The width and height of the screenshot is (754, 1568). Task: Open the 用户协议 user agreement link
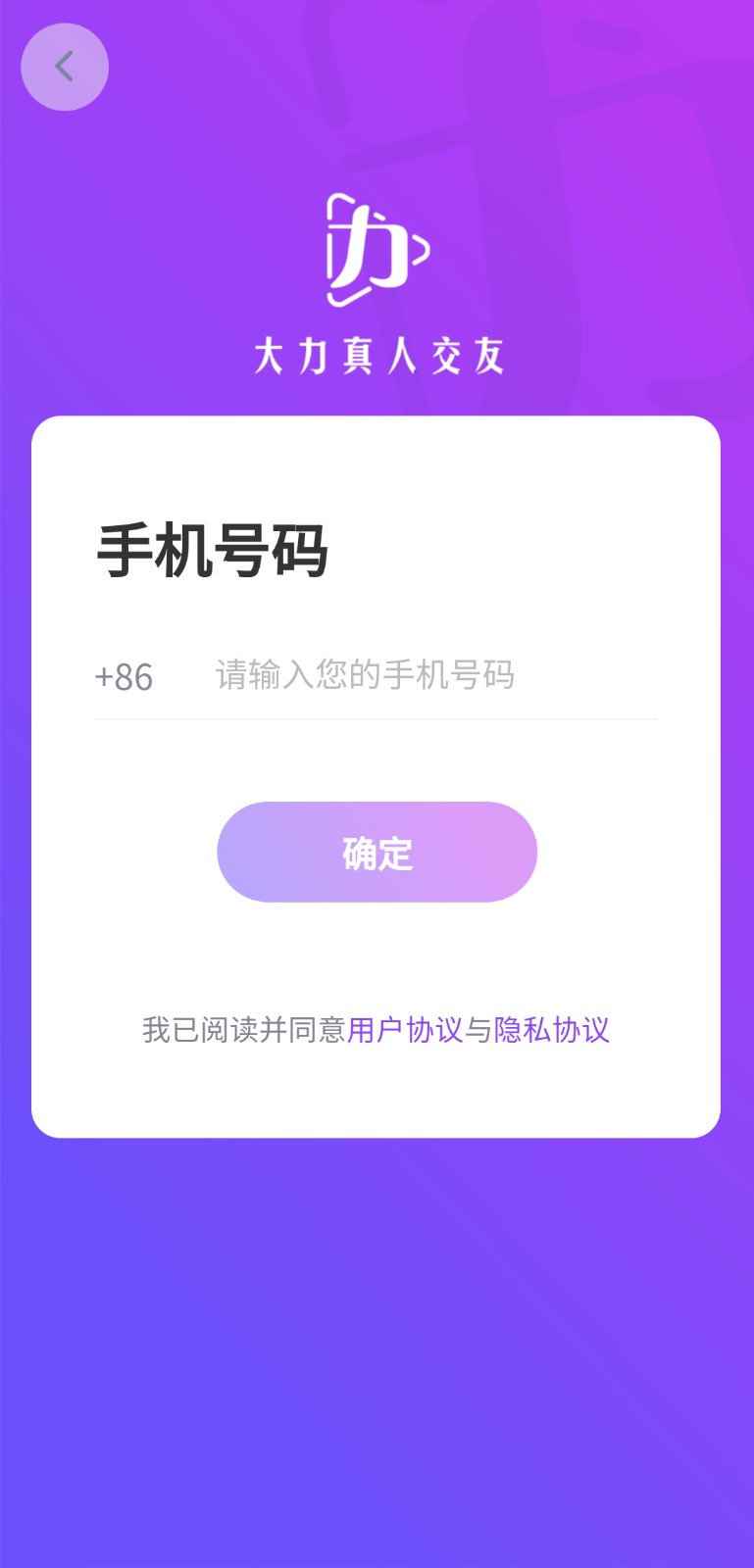(x=405, y=1030)
